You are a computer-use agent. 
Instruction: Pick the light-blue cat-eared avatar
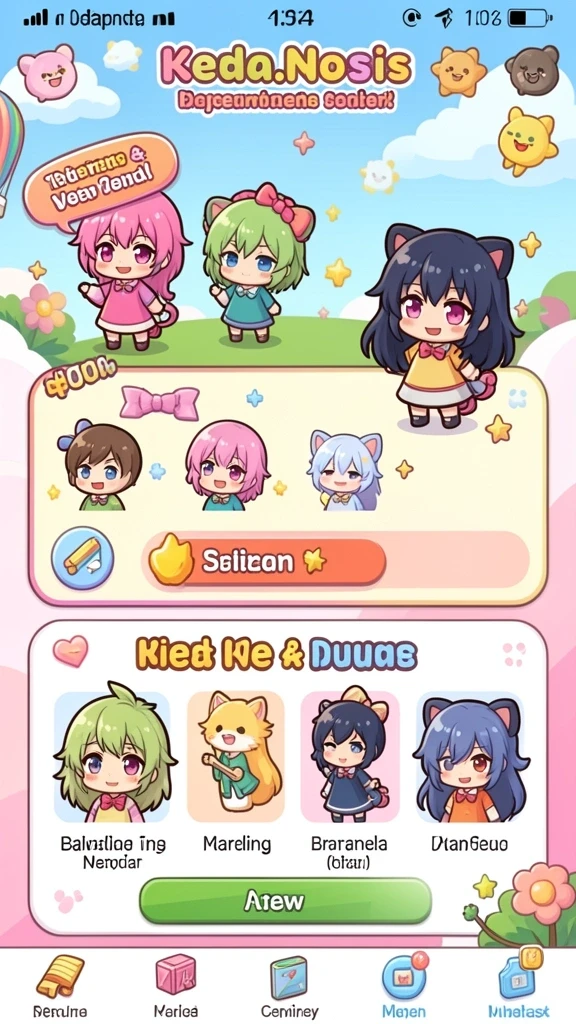coord(345,470)
